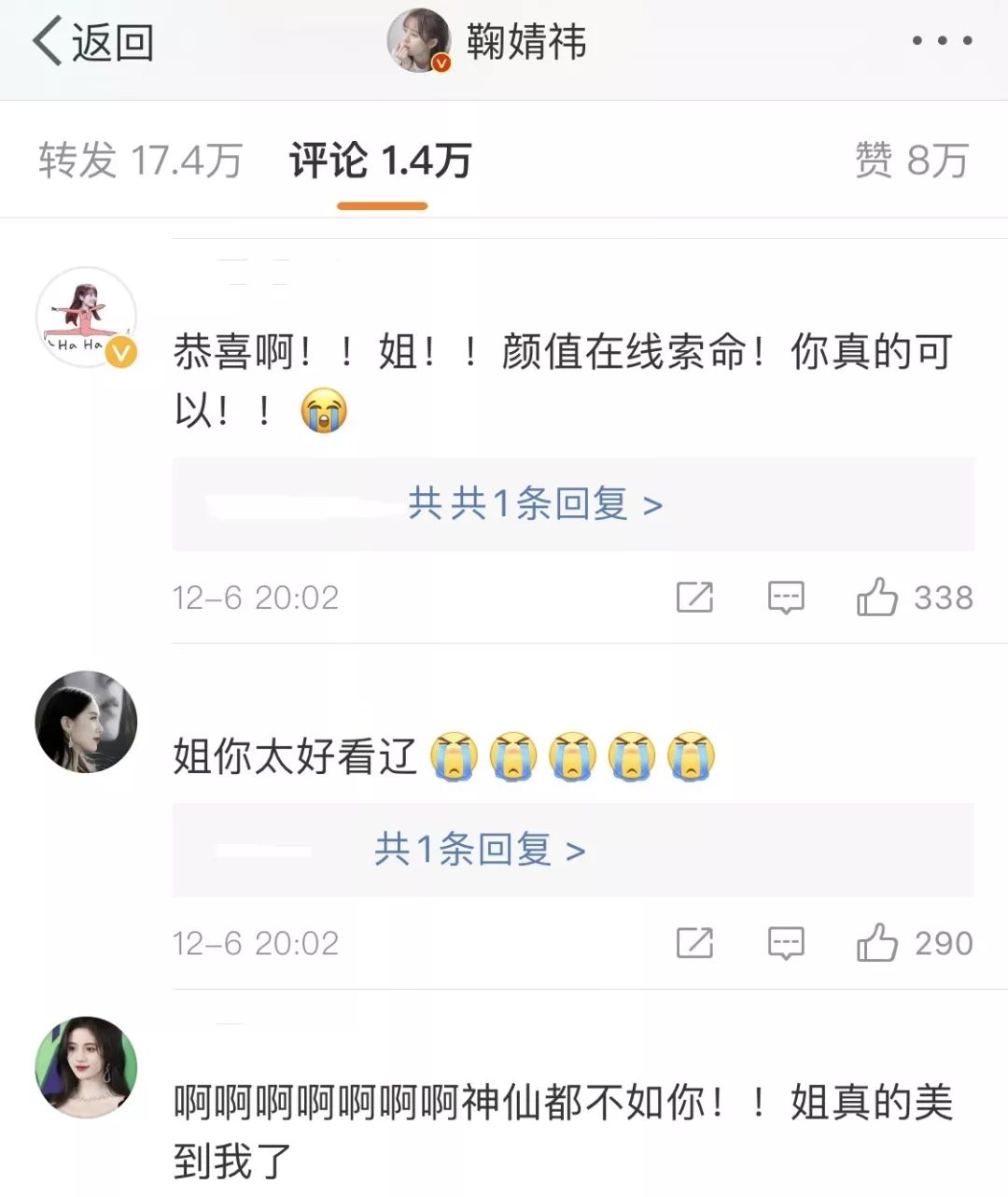
Task: Select the 评论 1.4万 tab
Action: (x=381, y=161)
